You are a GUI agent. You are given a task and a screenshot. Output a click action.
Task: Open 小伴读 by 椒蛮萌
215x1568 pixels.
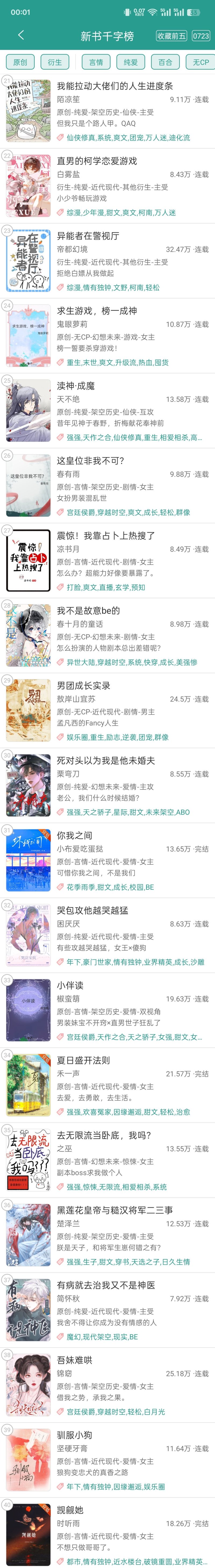click(70, 985)
